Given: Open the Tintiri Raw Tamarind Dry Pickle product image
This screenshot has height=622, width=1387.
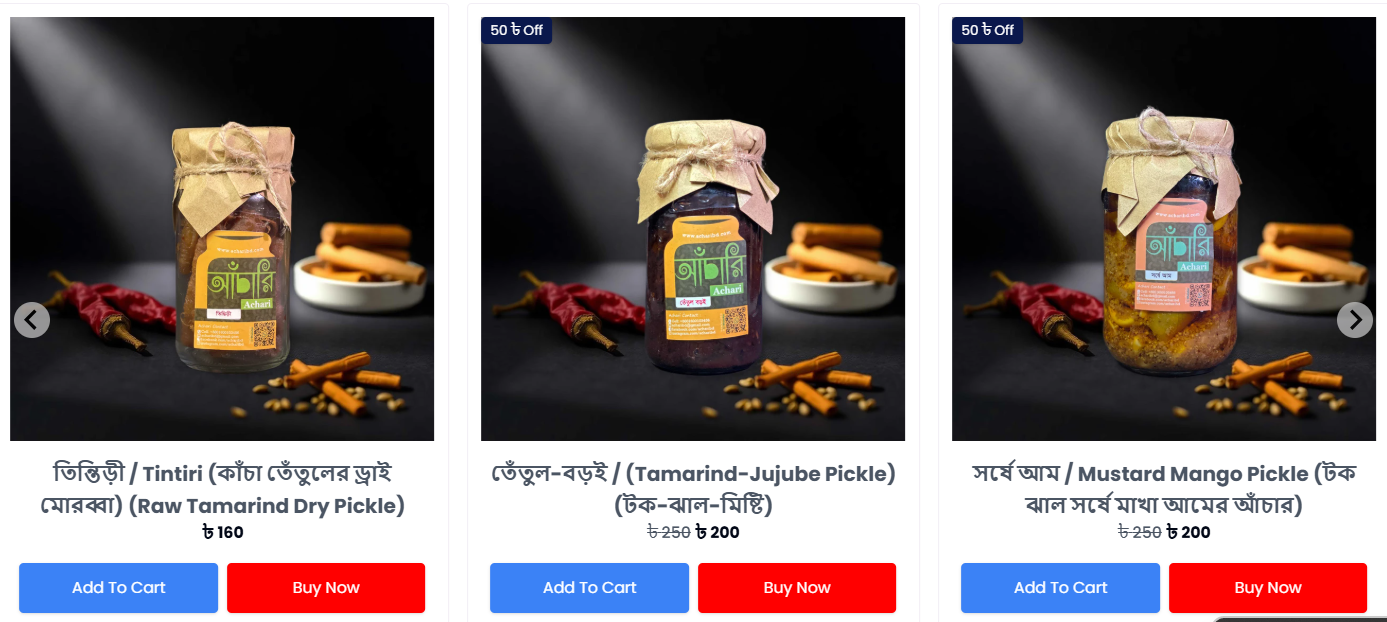Looking at the screenshot, I should (x=222, y=229).
